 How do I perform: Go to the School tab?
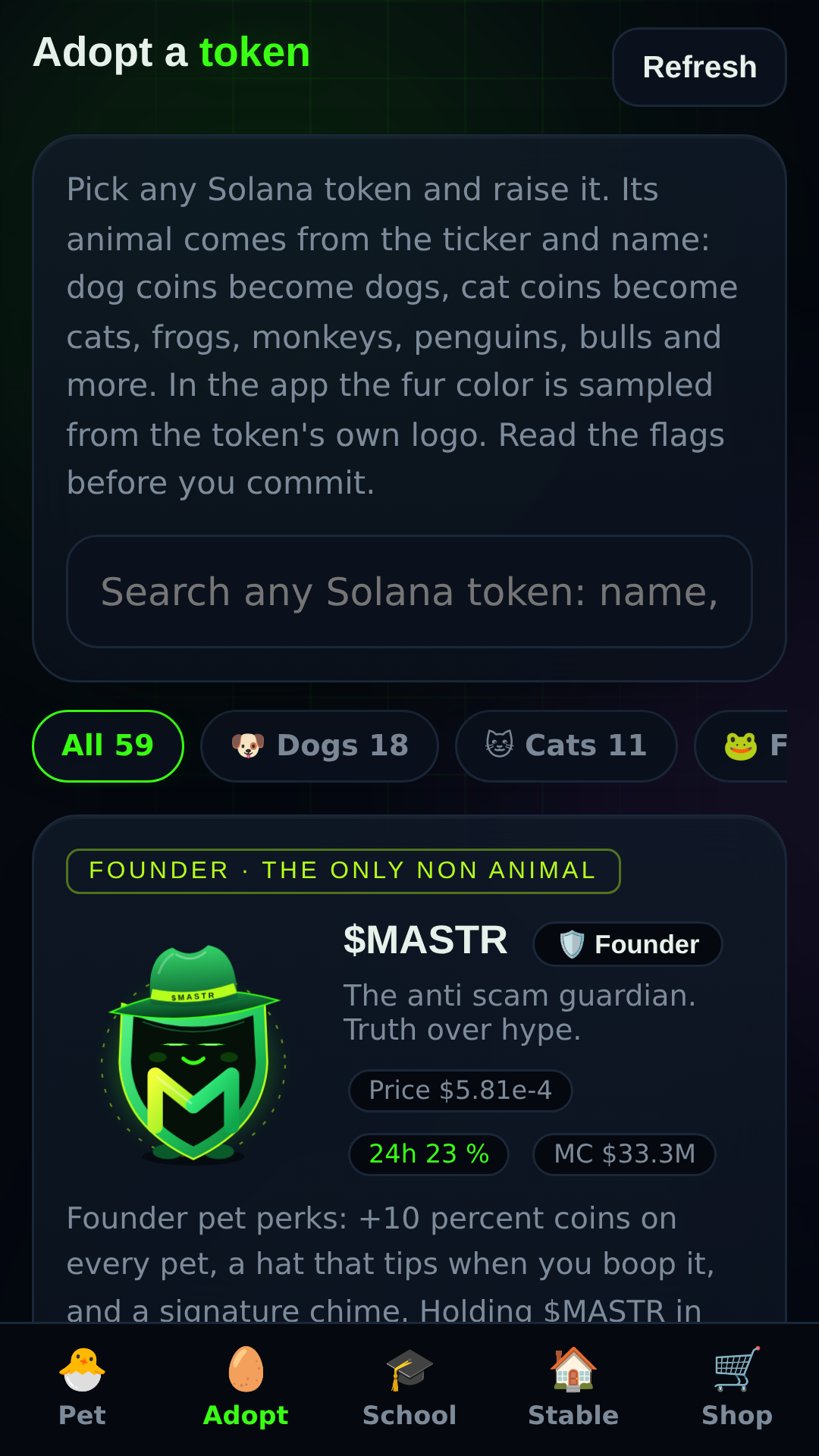[x=409, y=1389]
